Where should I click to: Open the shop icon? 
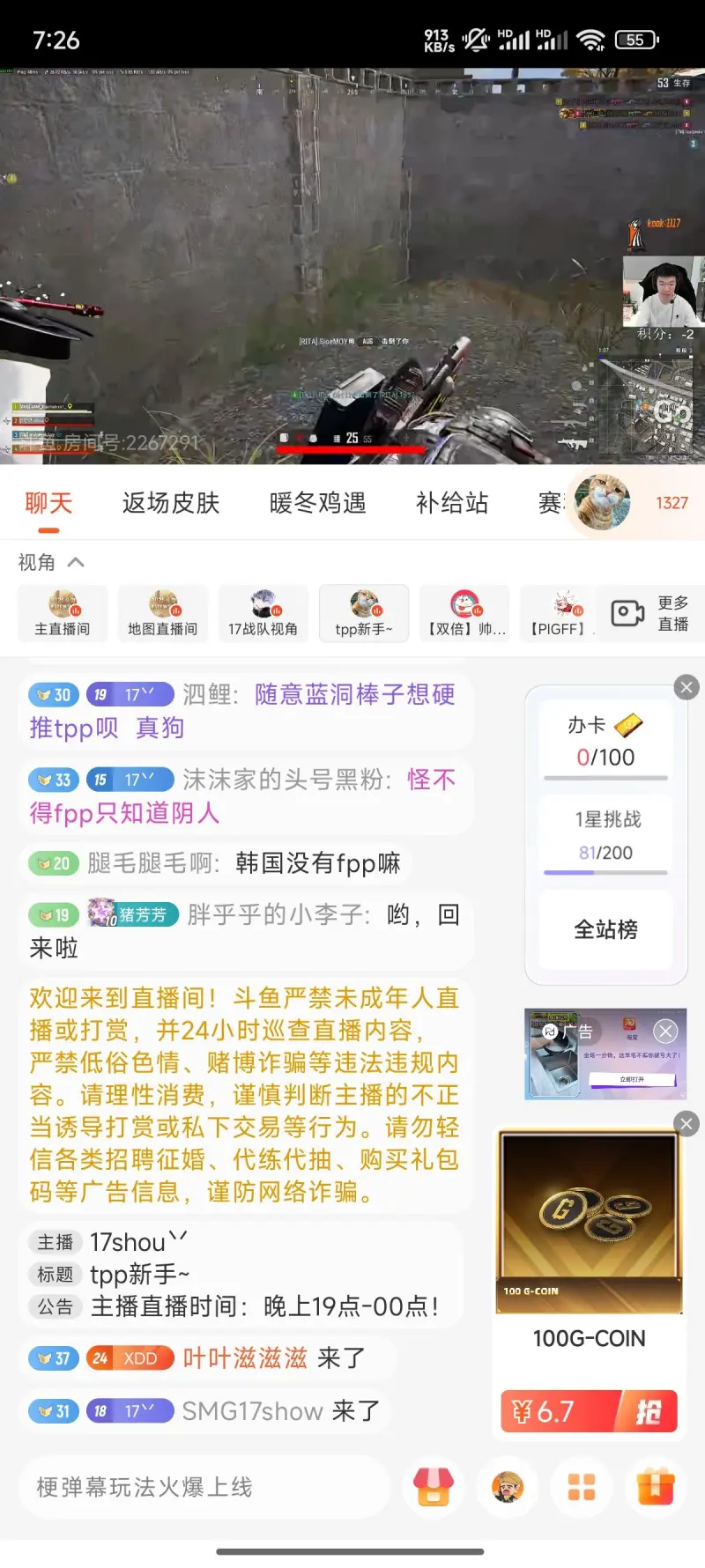pos(434,1487)
